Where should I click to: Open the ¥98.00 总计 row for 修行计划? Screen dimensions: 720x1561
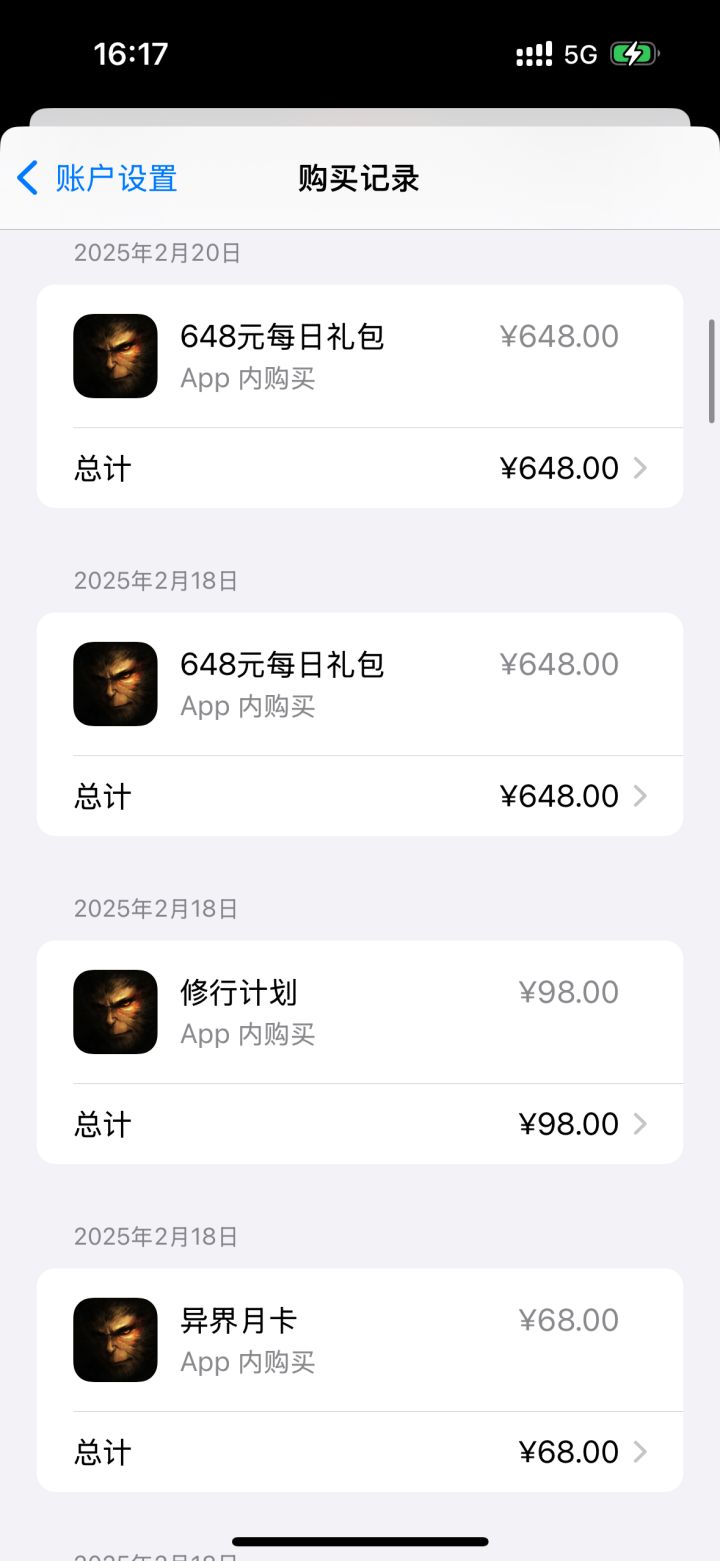pos(360,1124)
